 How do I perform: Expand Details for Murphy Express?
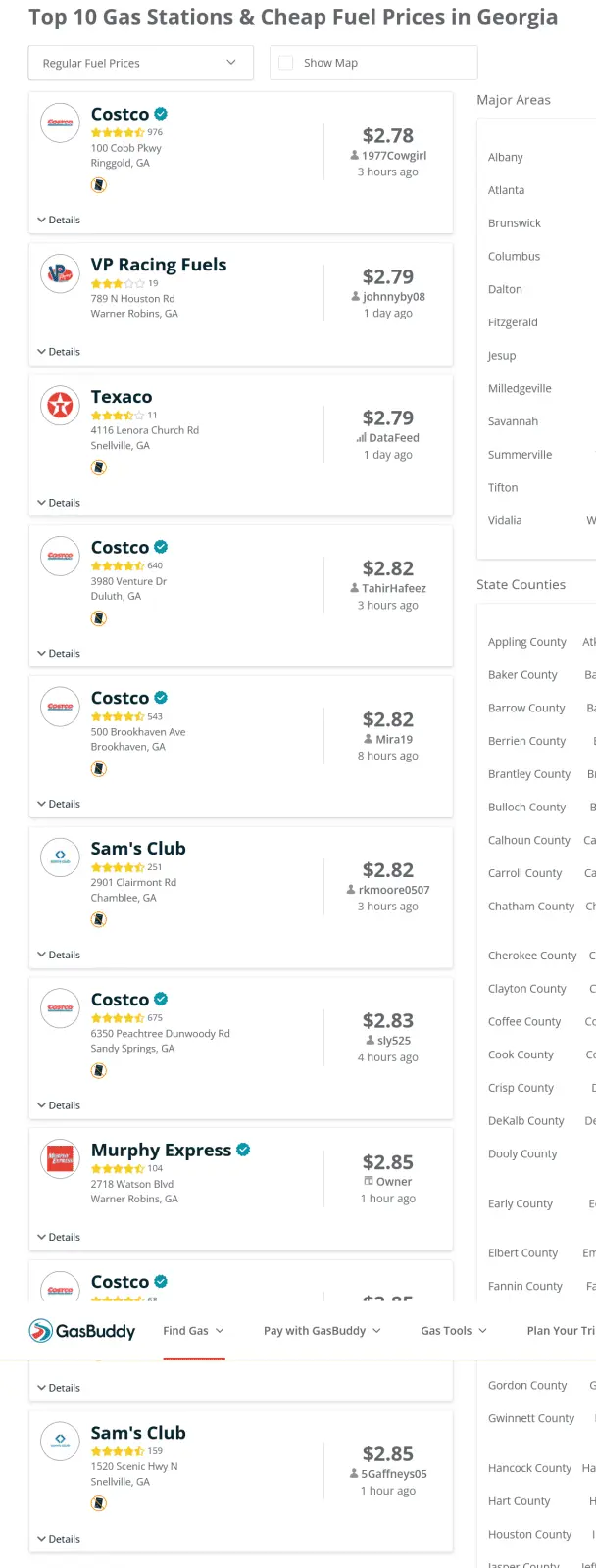coord(59,1238)
